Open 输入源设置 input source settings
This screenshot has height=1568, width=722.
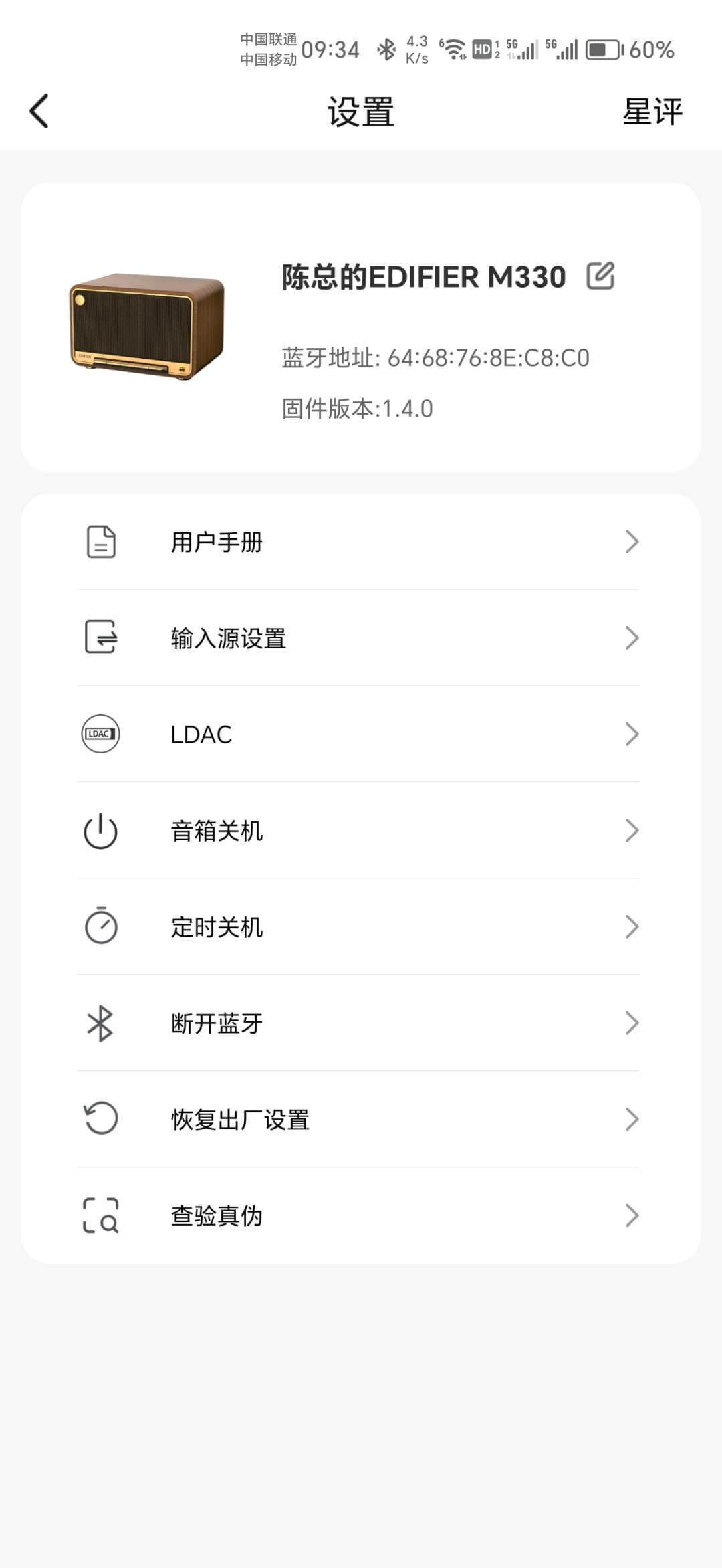click(361, 638)
